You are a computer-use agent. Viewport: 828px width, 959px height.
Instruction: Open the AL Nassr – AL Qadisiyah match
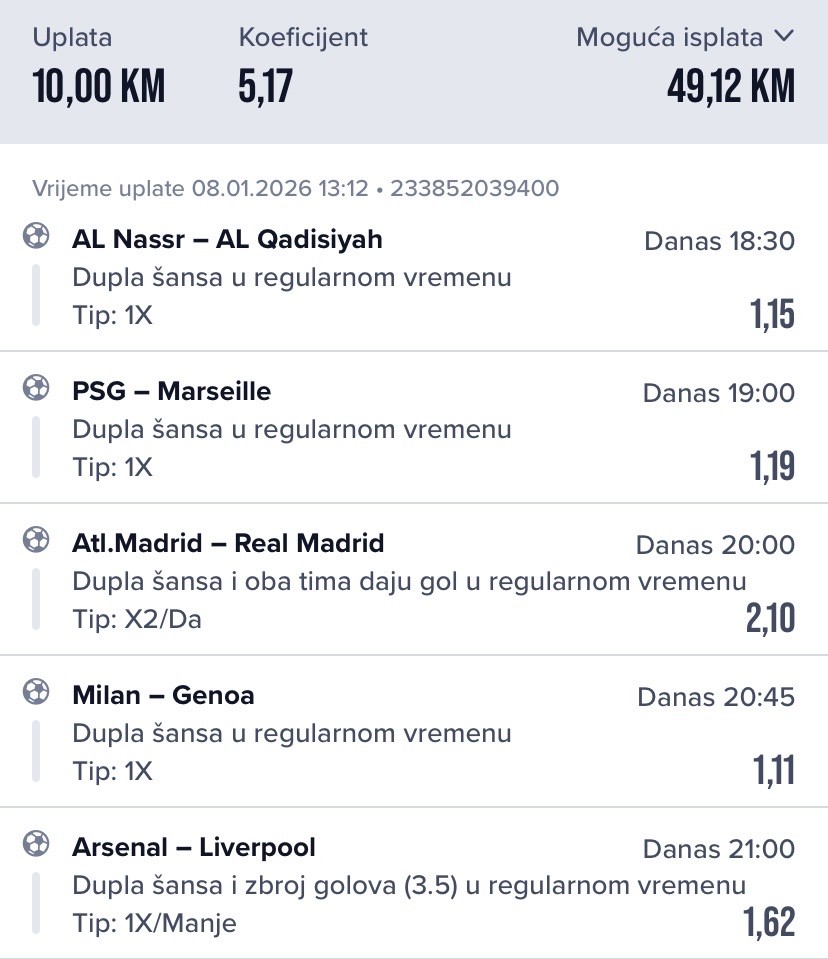[227, 240]
